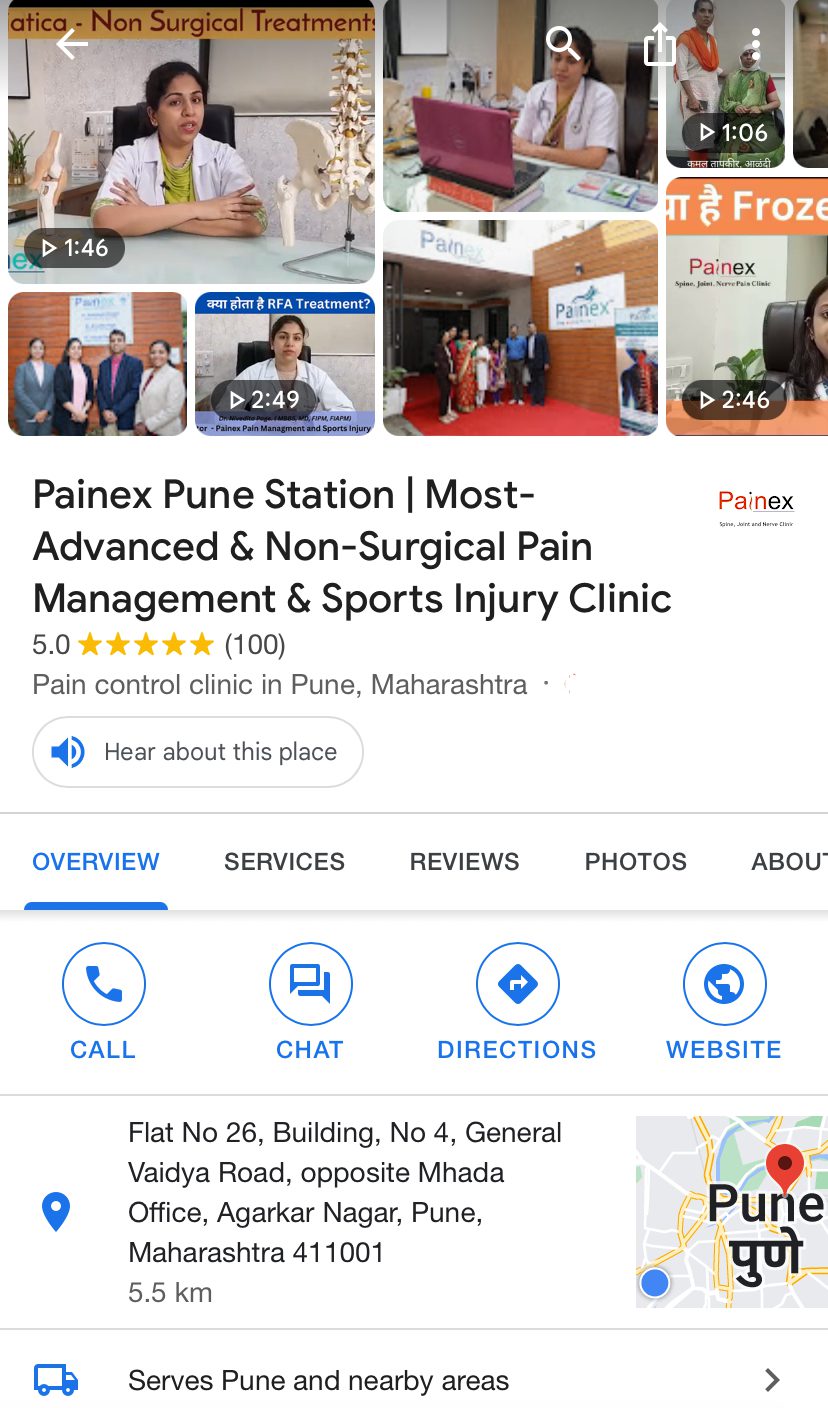The image size is (828, 1408).
Task: Open the three-dot overflow menu
Action: tap(756, 44)
